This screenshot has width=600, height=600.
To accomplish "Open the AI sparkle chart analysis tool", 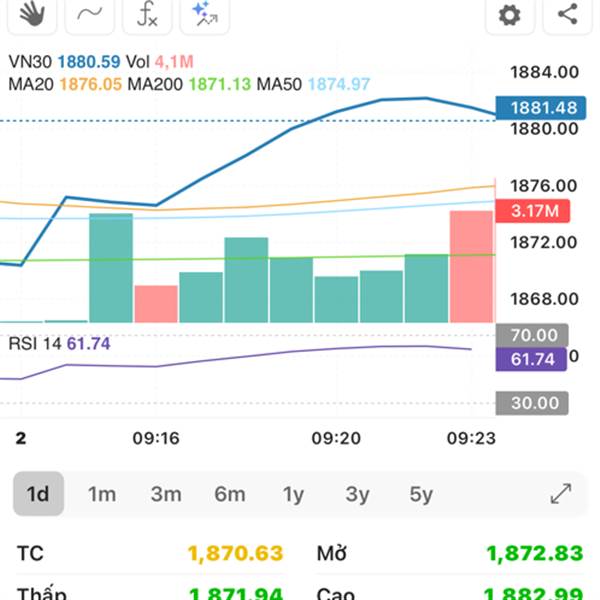I will click(x=206, y=14).
